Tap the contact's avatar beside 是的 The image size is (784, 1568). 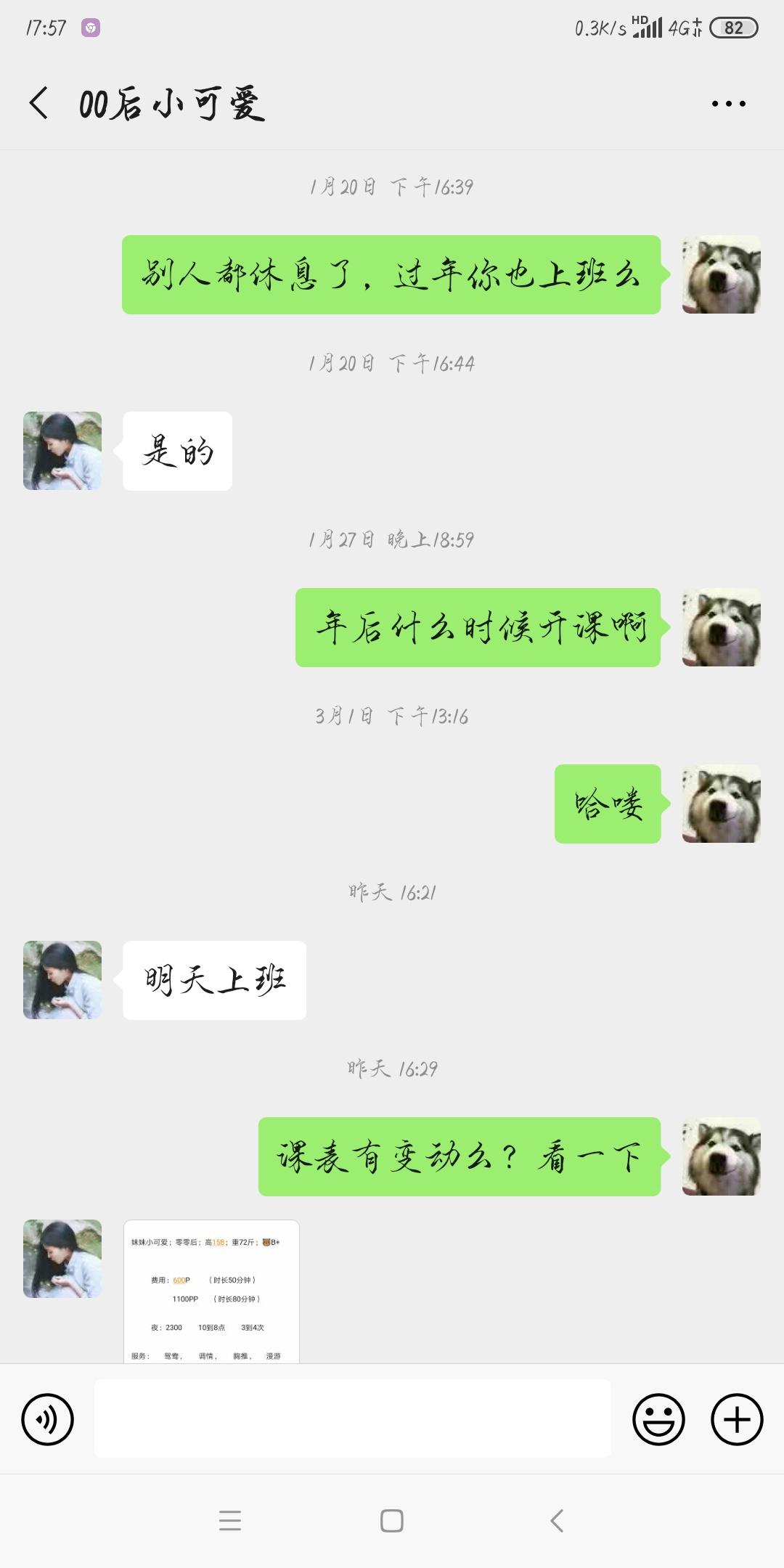62,451
